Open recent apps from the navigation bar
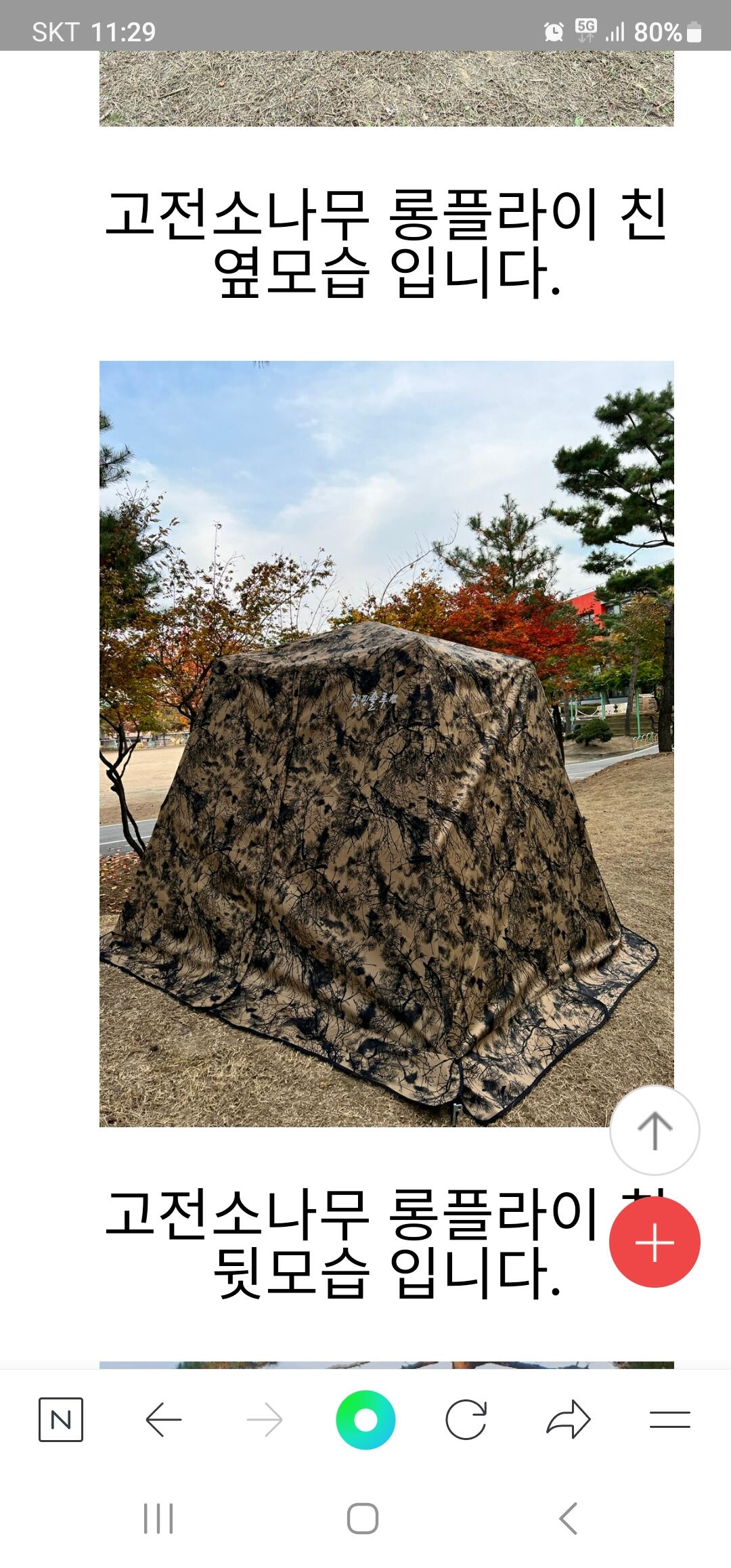The image size is (731, 1568). tap(158, 1519)
